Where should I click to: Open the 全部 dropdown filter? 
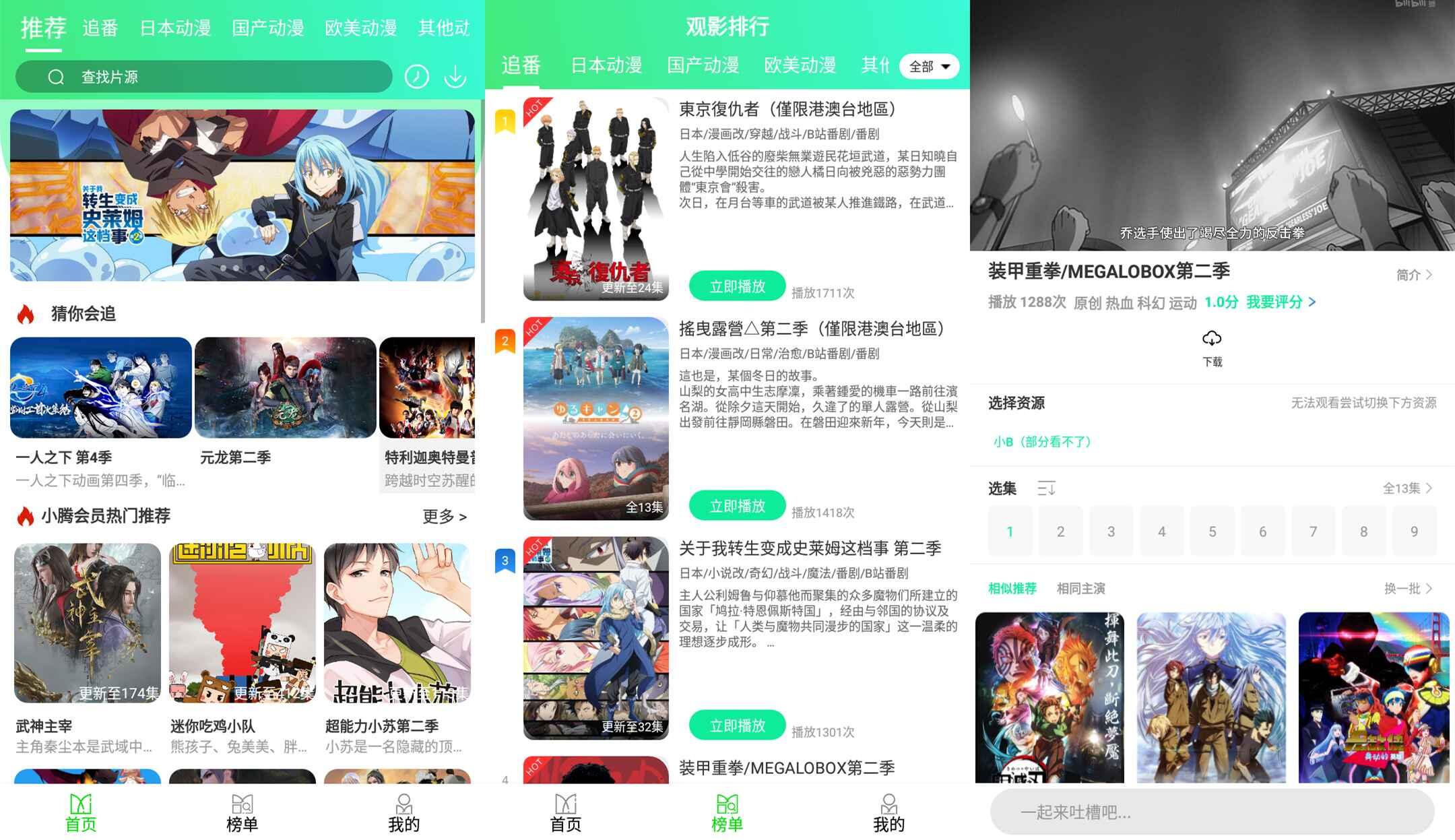tap(929, 67)
